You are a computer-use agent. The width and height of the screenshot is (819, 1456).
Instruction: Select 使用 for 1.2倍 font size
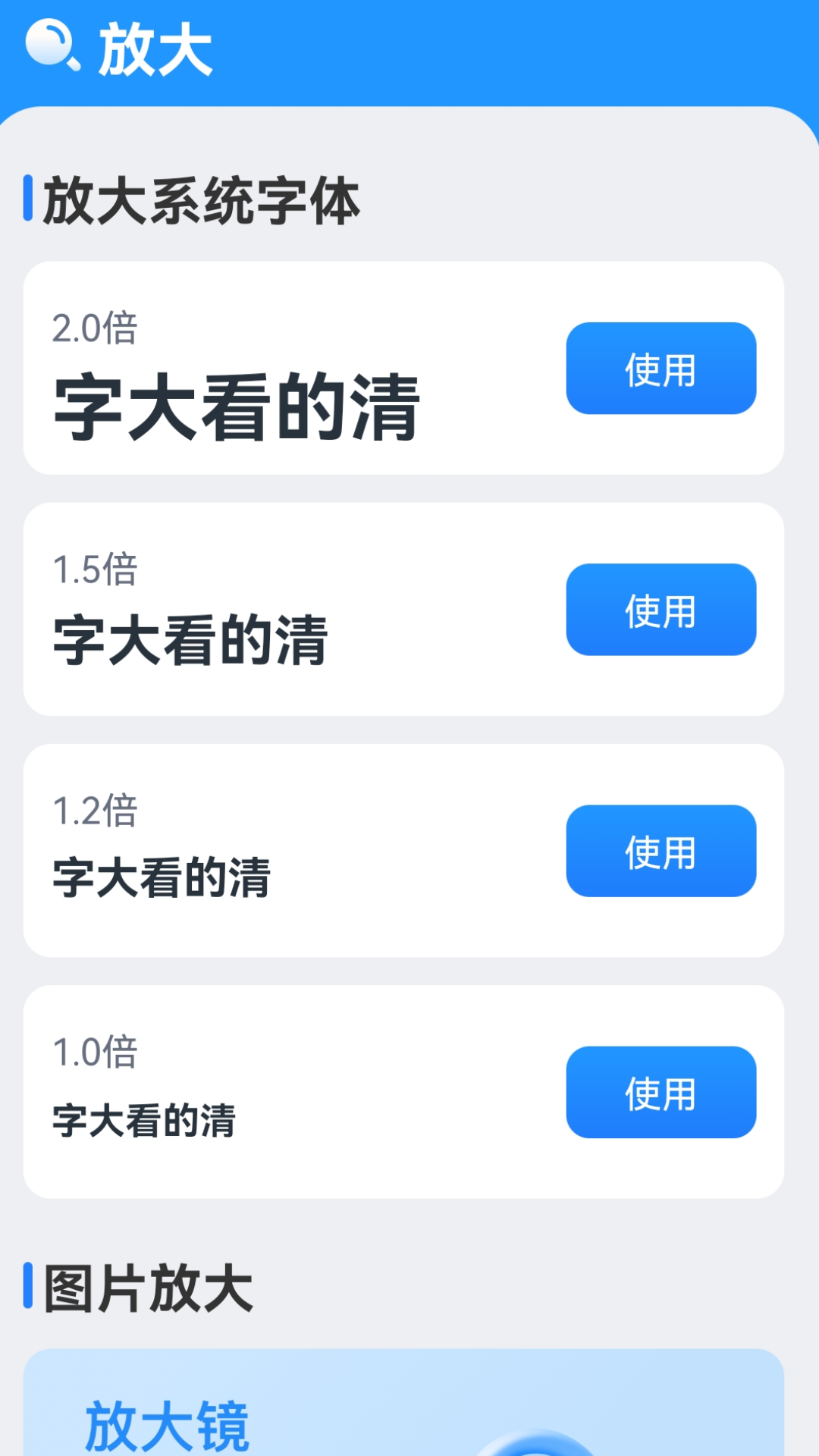click(661, 851)
